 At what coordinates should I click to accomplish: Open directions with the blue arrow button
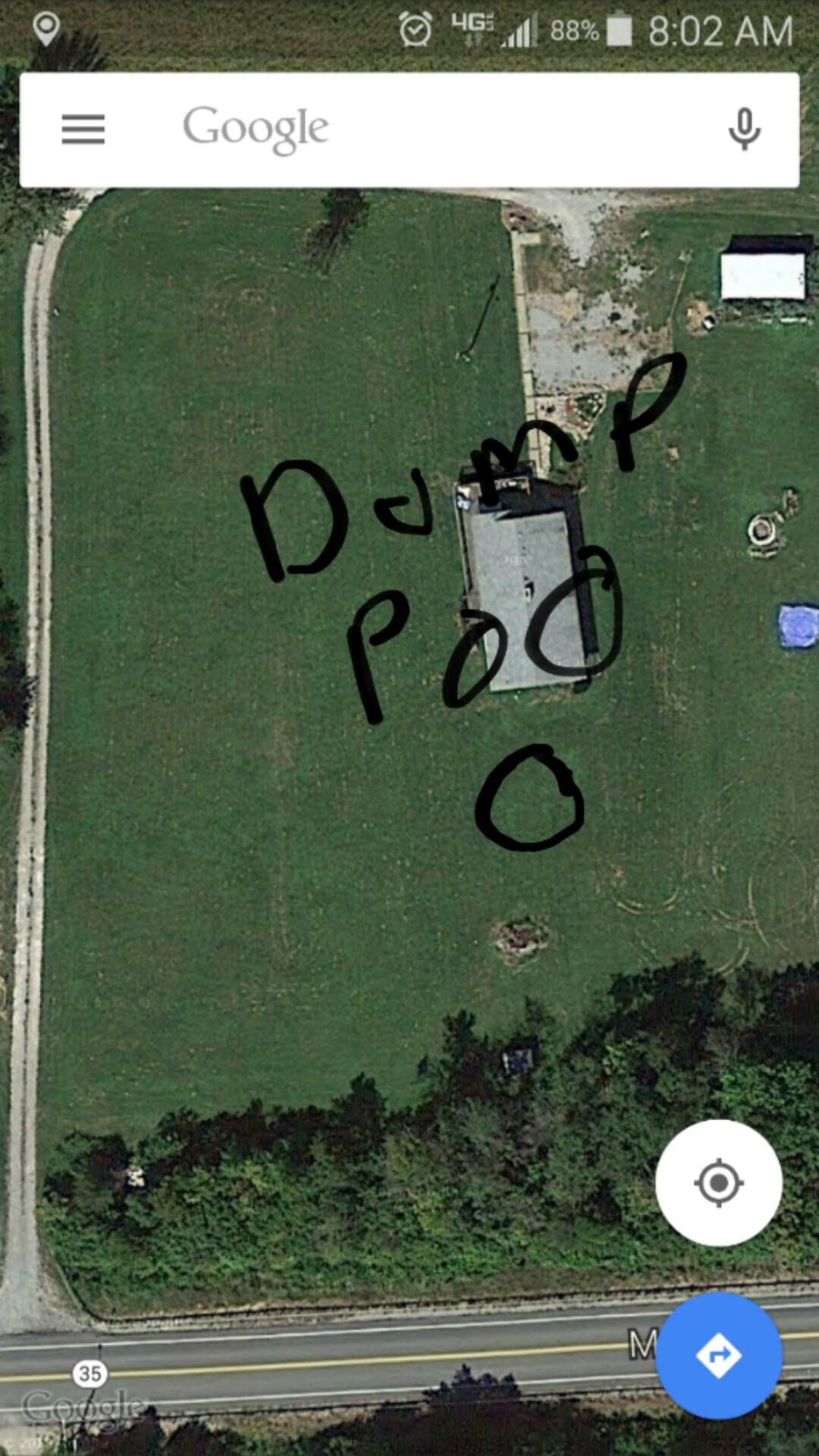click(x=718, y=1354)
